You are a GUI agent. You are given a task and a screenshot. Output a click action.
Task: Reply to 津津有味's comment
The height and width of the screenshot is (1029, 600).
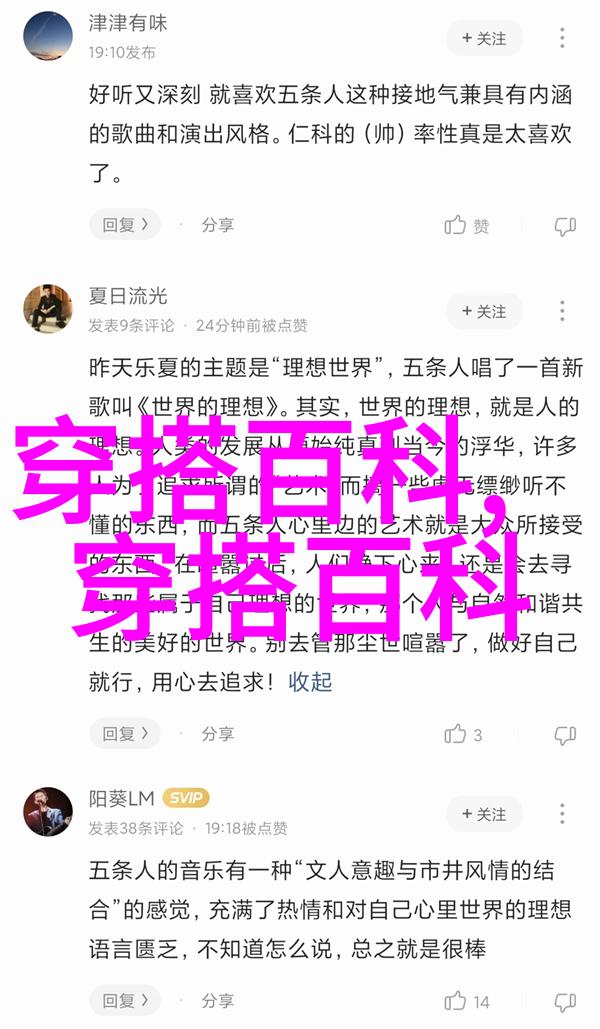click(125, 225)
